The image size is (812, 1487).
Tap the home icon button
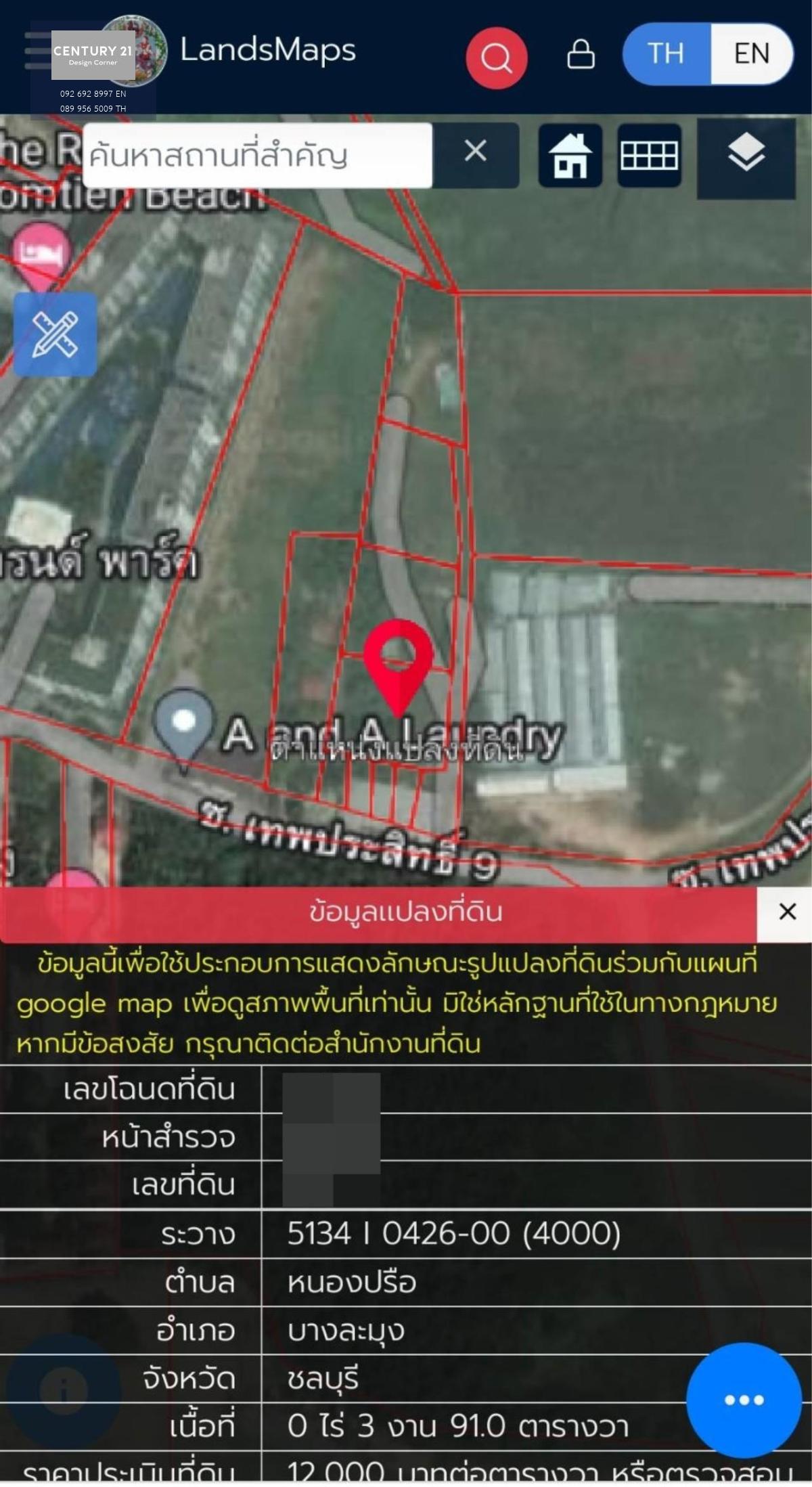pos(570,156)
